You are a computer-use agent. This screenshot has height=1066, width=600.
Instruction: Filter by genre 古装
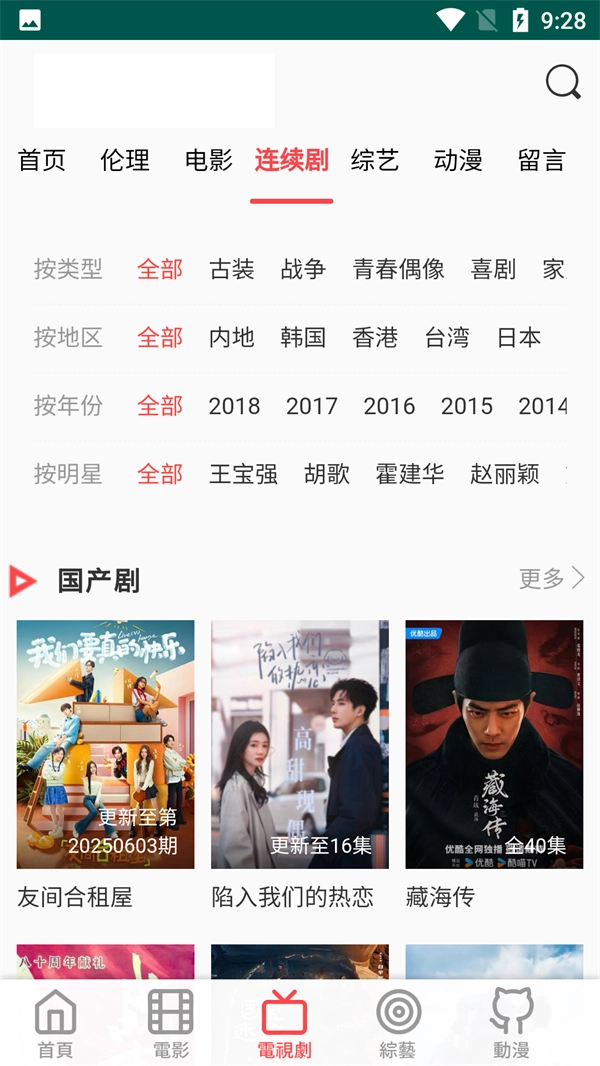[x=232, y=269]
